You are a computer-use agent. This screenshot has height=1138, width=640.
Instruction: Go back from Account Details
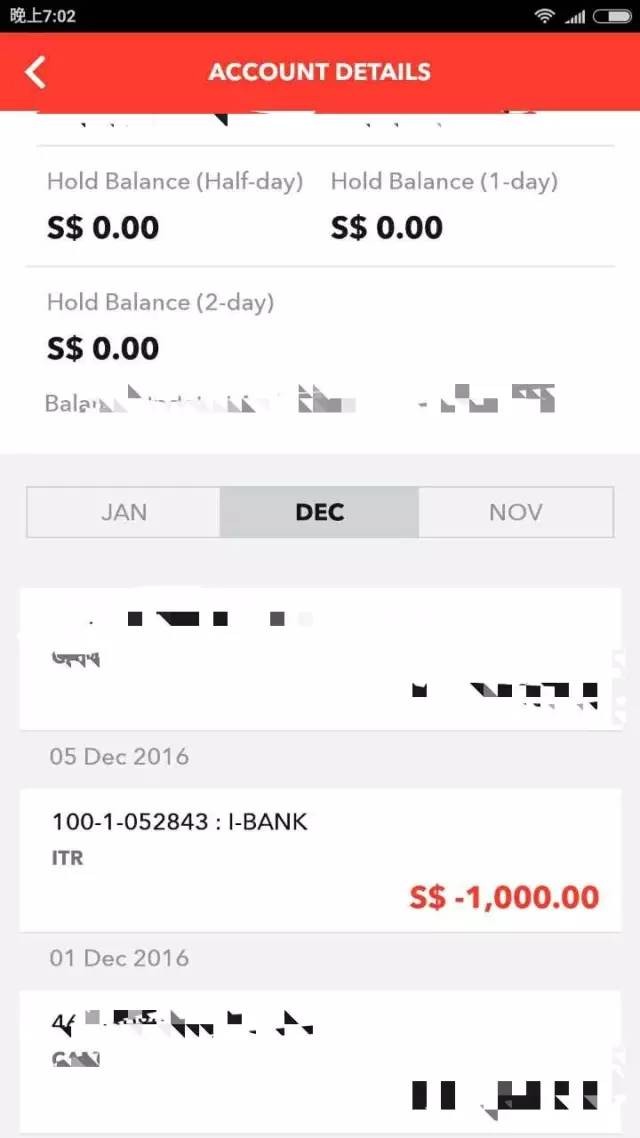(36, 72)
